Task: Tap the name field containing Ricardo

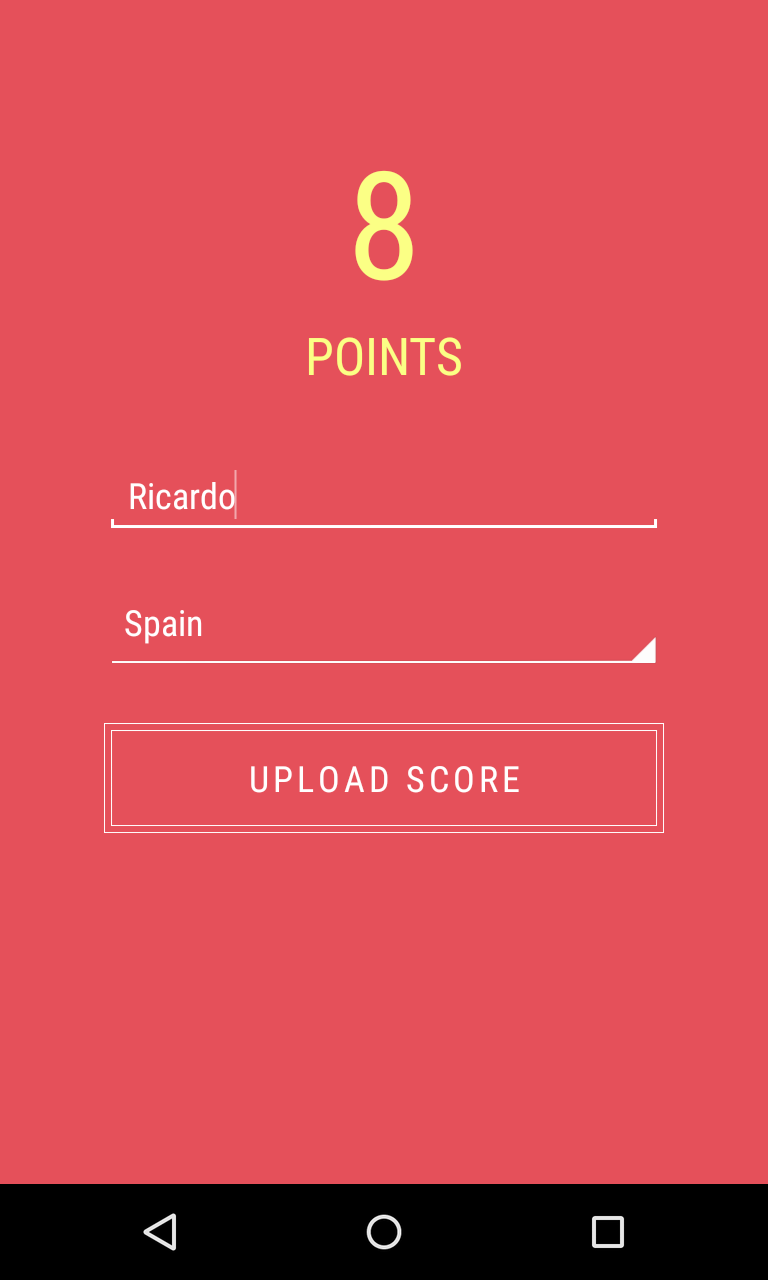Action: 384,497
